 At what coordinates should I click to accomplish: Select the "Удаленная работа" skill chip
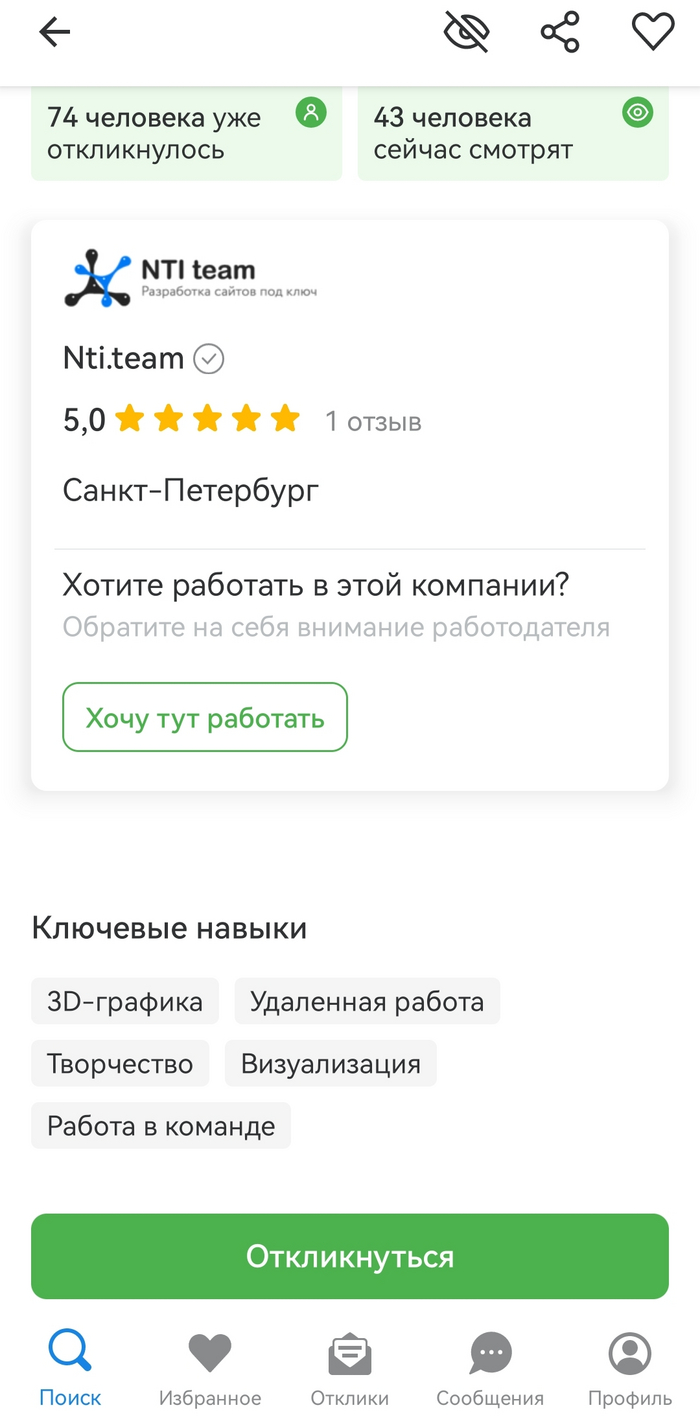pyautogui.click(x=367, y=1001)
